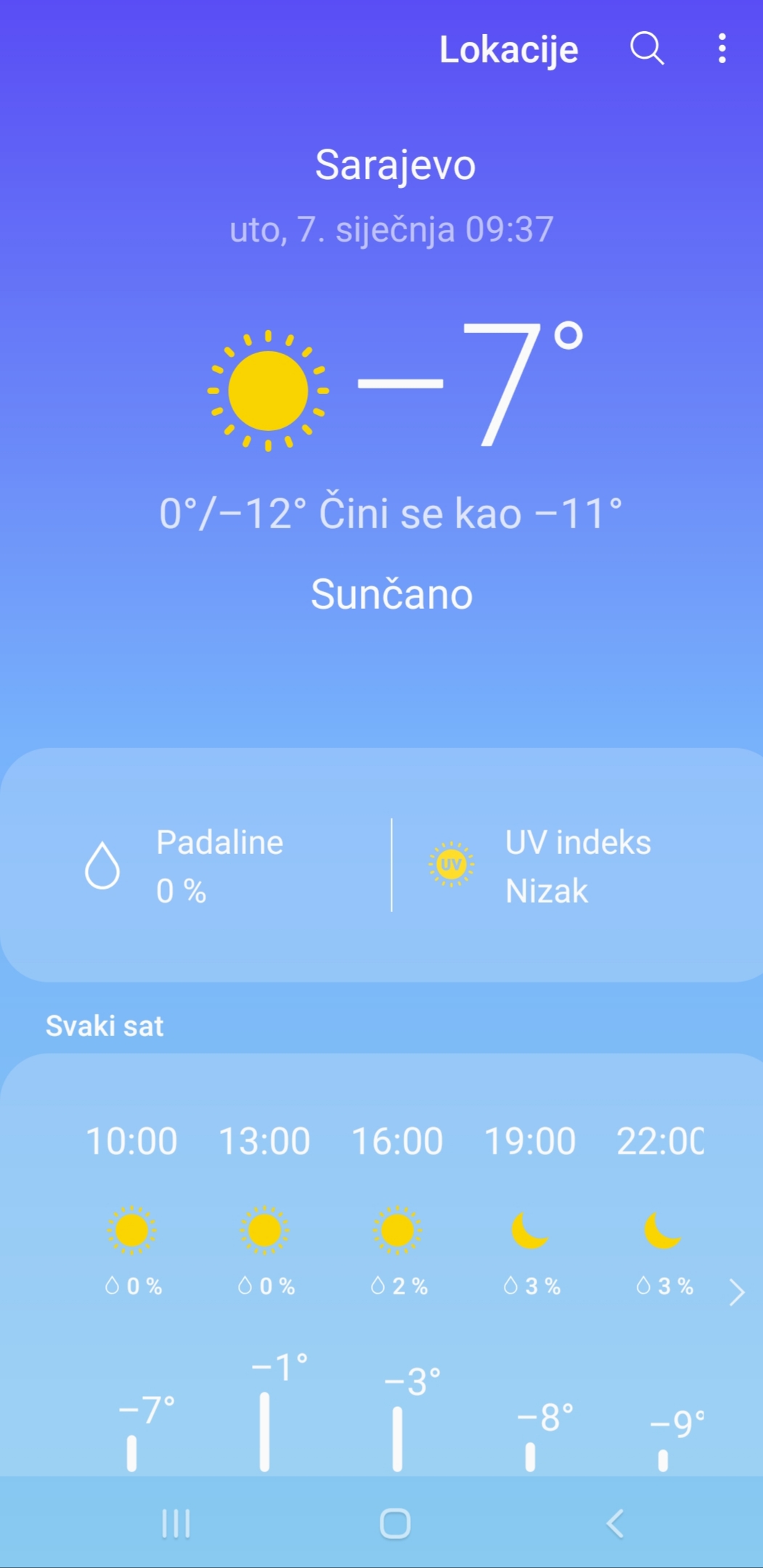Open the Padaline precipitation details
This screenshot has width=763, height=1568.
point(196,866)
